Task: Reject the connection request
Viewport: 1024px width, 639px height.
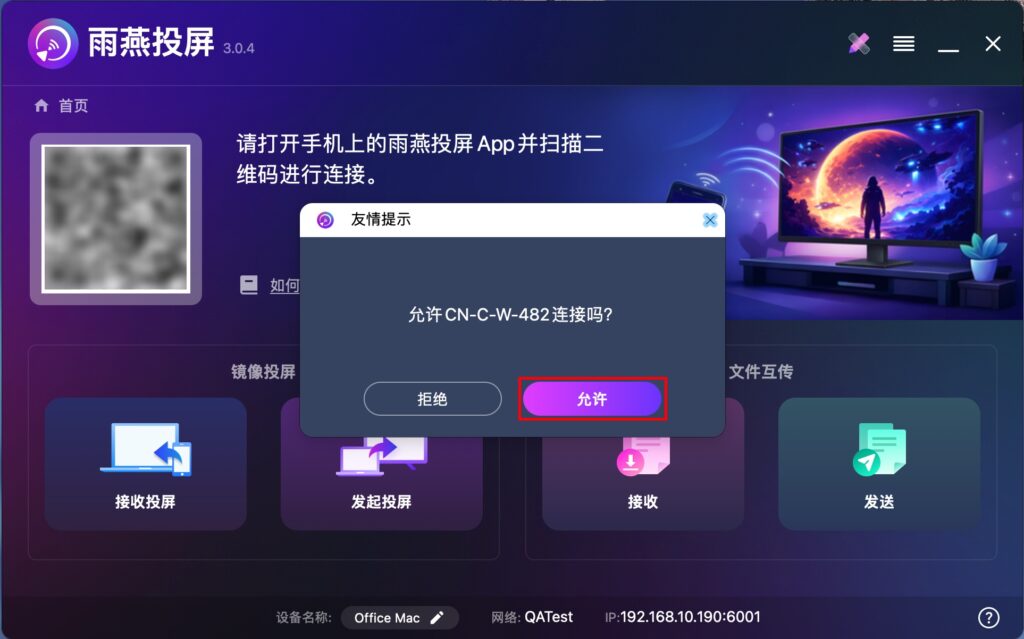Action: pyautogui.click(x=432, y=399)
